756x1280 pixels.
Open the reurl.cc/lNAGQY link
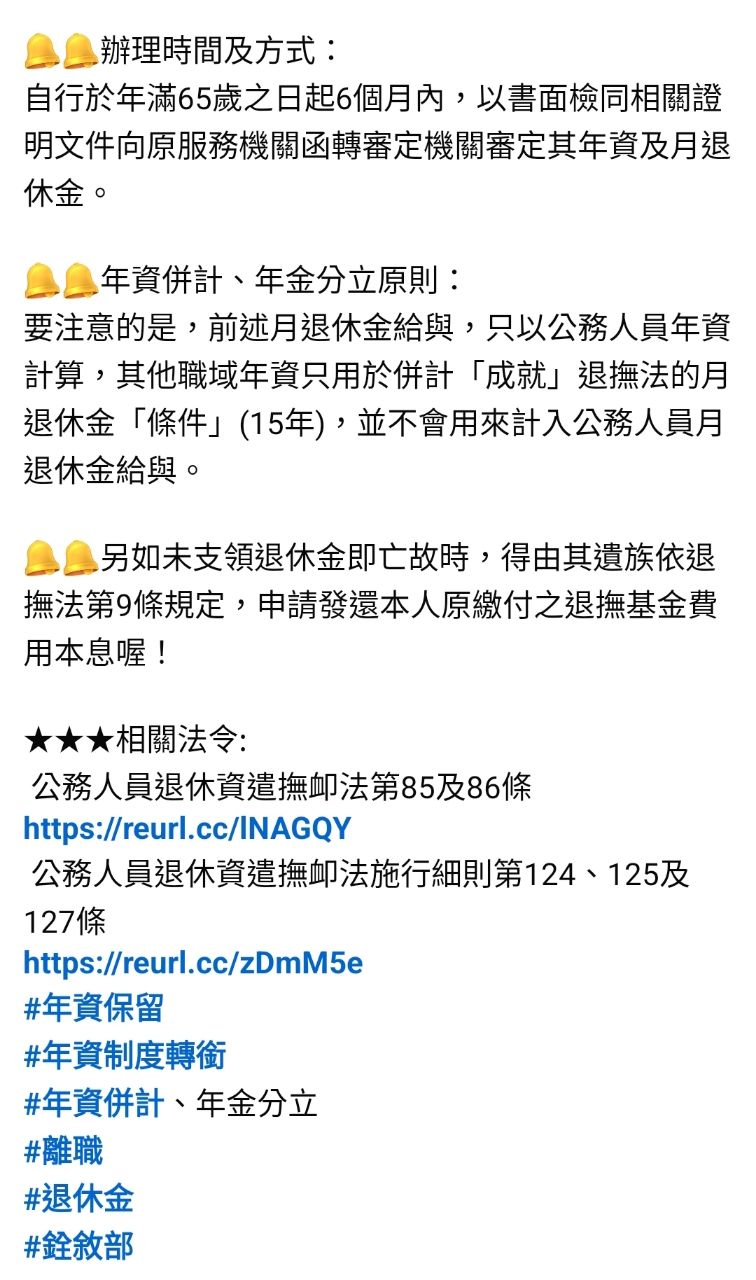(187, 829)
